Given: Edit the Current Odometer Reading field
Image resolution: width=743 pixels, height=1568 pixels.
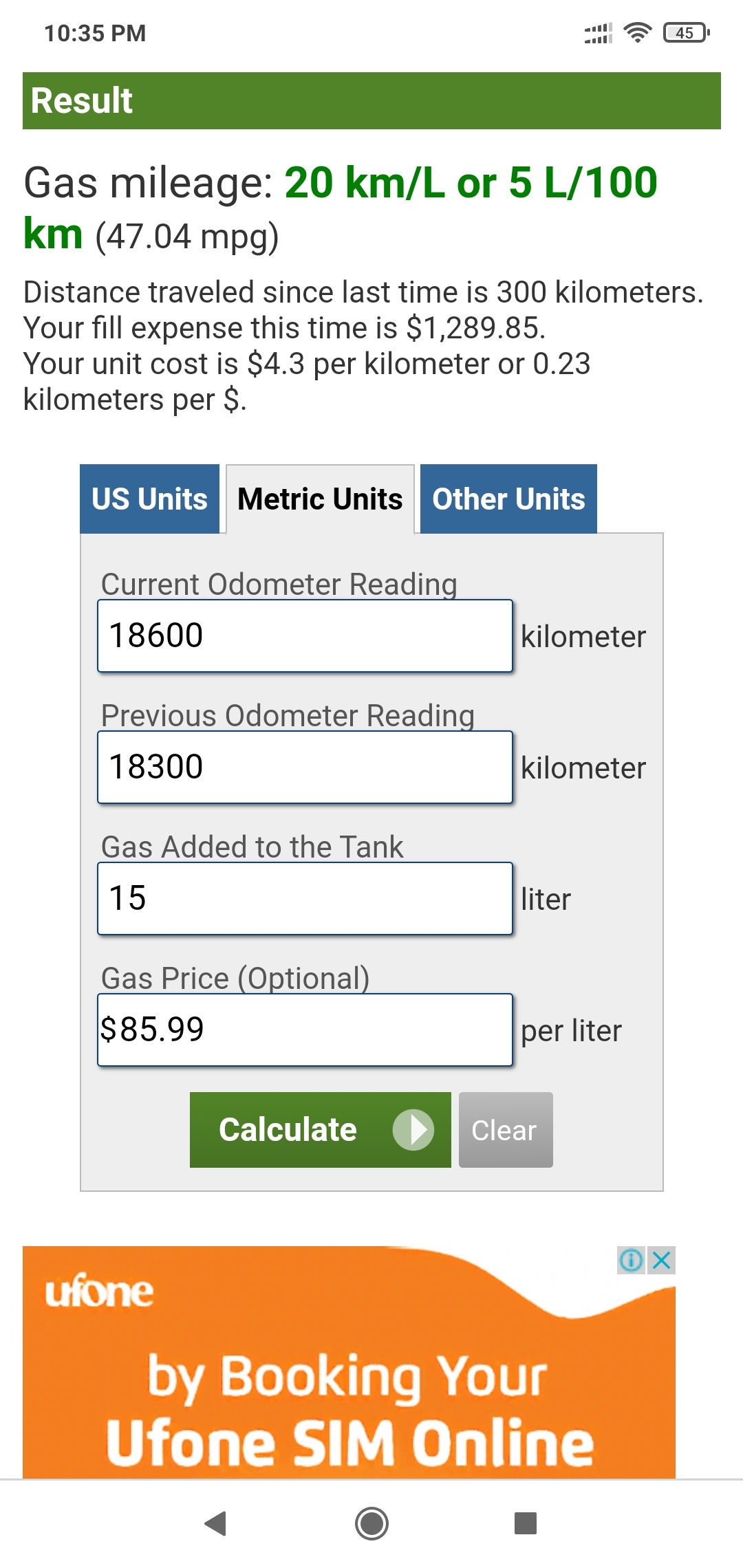Looking at the screenshot, I should point(305,635).
